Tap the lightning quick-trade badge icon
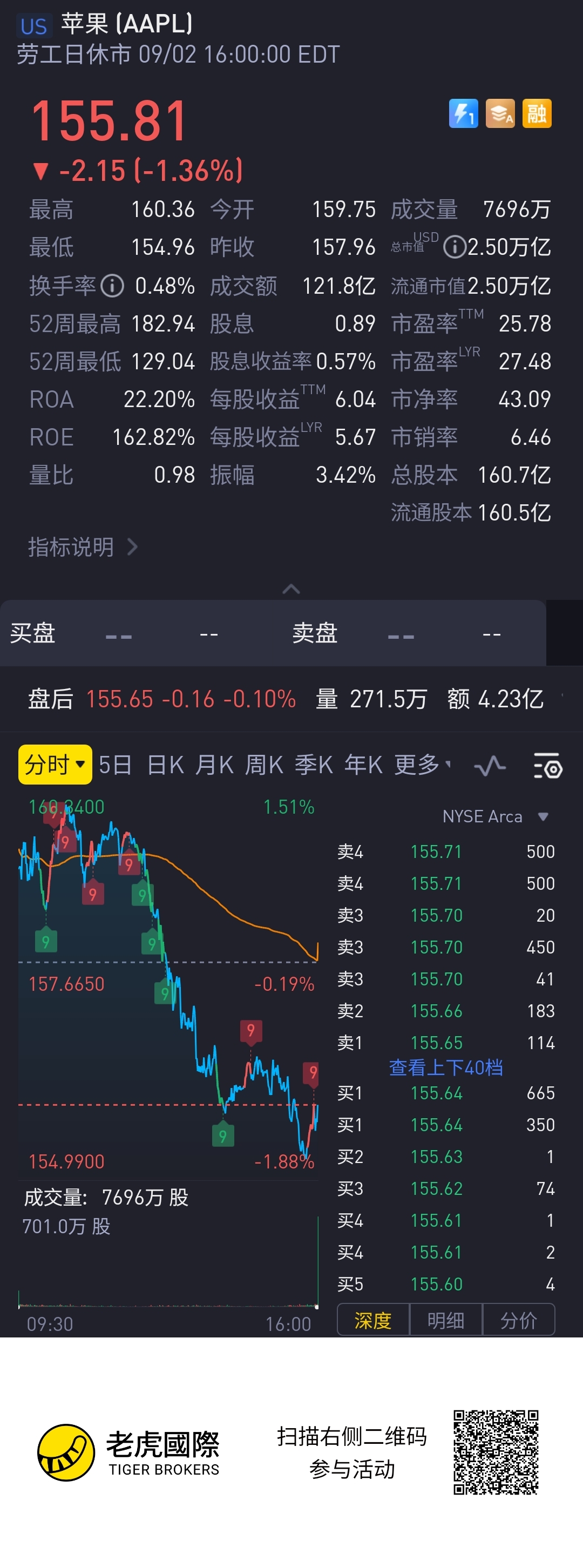The width and height of the screenshot is (583, 1568). [x=463, y=114]
